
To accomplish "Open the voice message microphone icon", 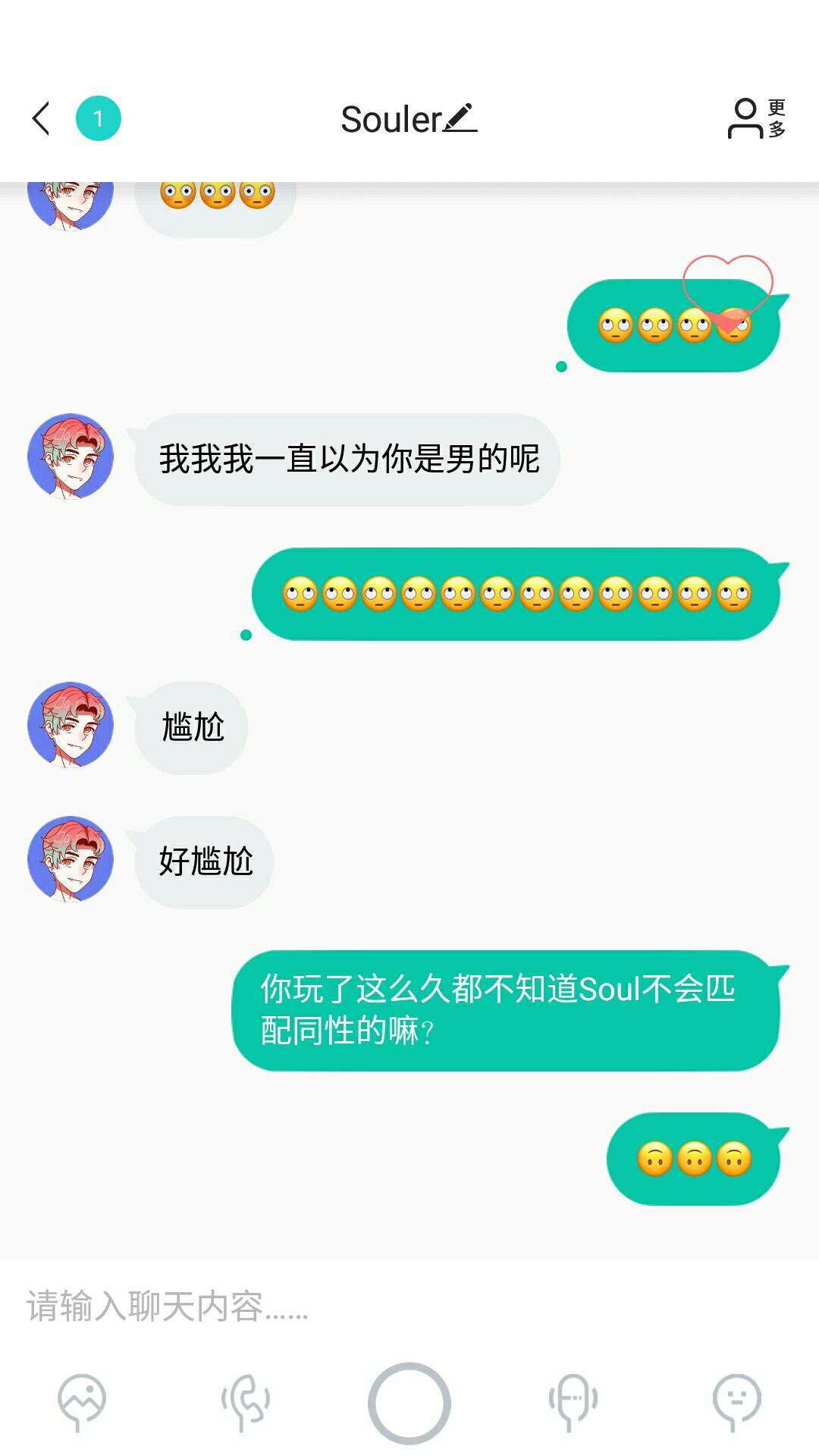I will (x=573, y=1401).
